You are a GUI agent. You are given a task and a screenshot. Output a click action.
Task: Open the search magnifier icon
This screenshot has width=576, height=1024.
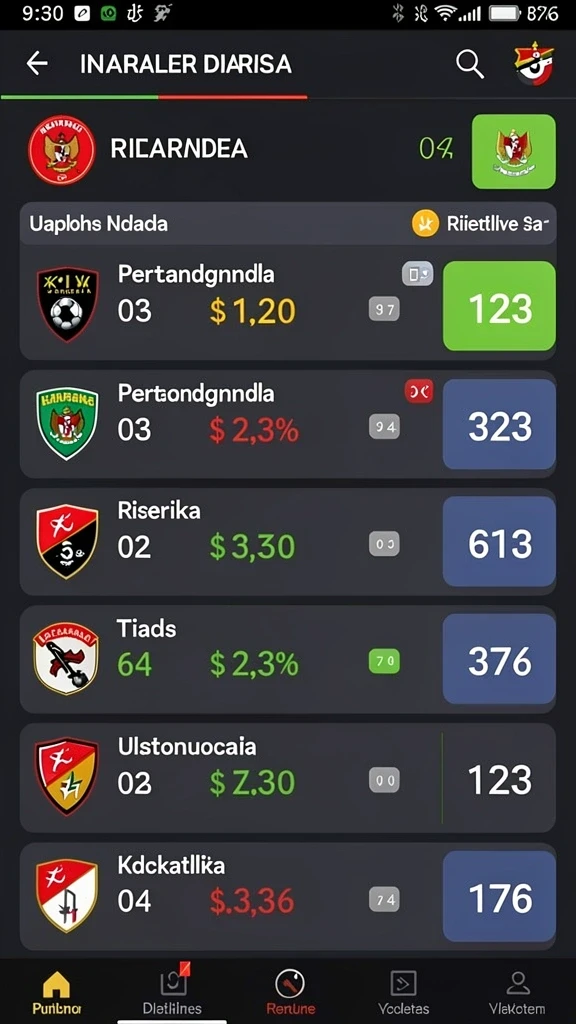coord(470,64)
